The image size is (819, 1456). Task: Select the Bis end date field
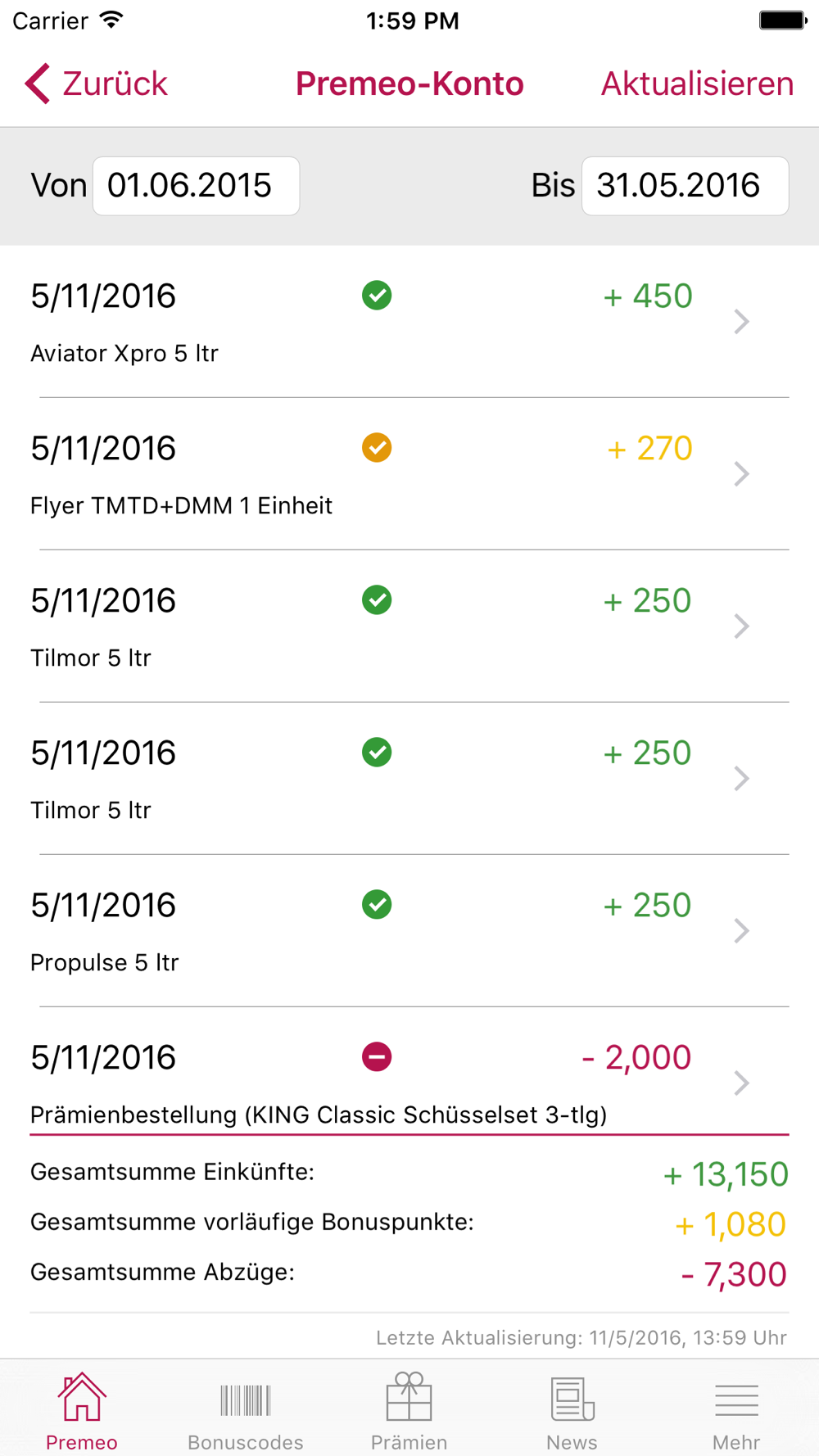[x=685, y=186]
